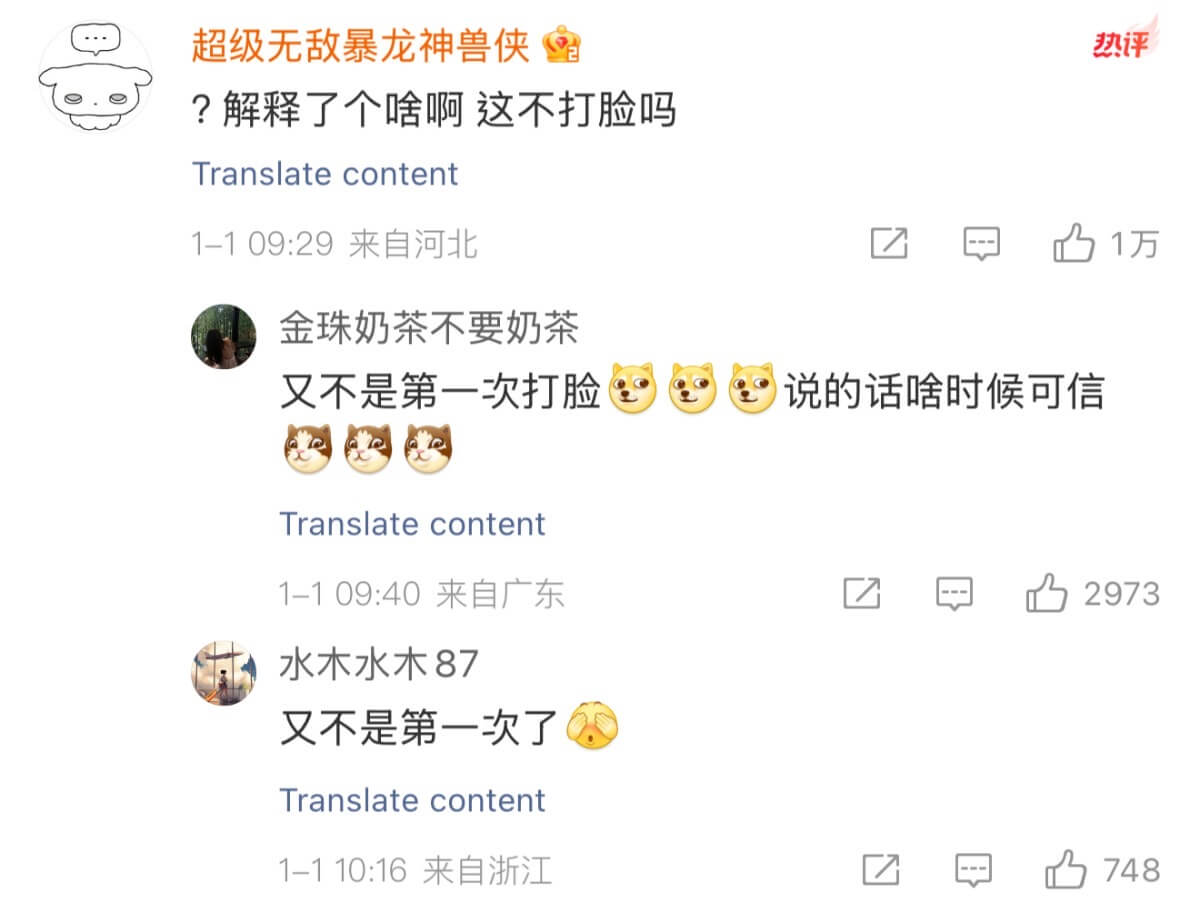Open avatar of 金珠奶茶不要奶茶
This screenshot has height=913, width=1200.
coord(223,336)
